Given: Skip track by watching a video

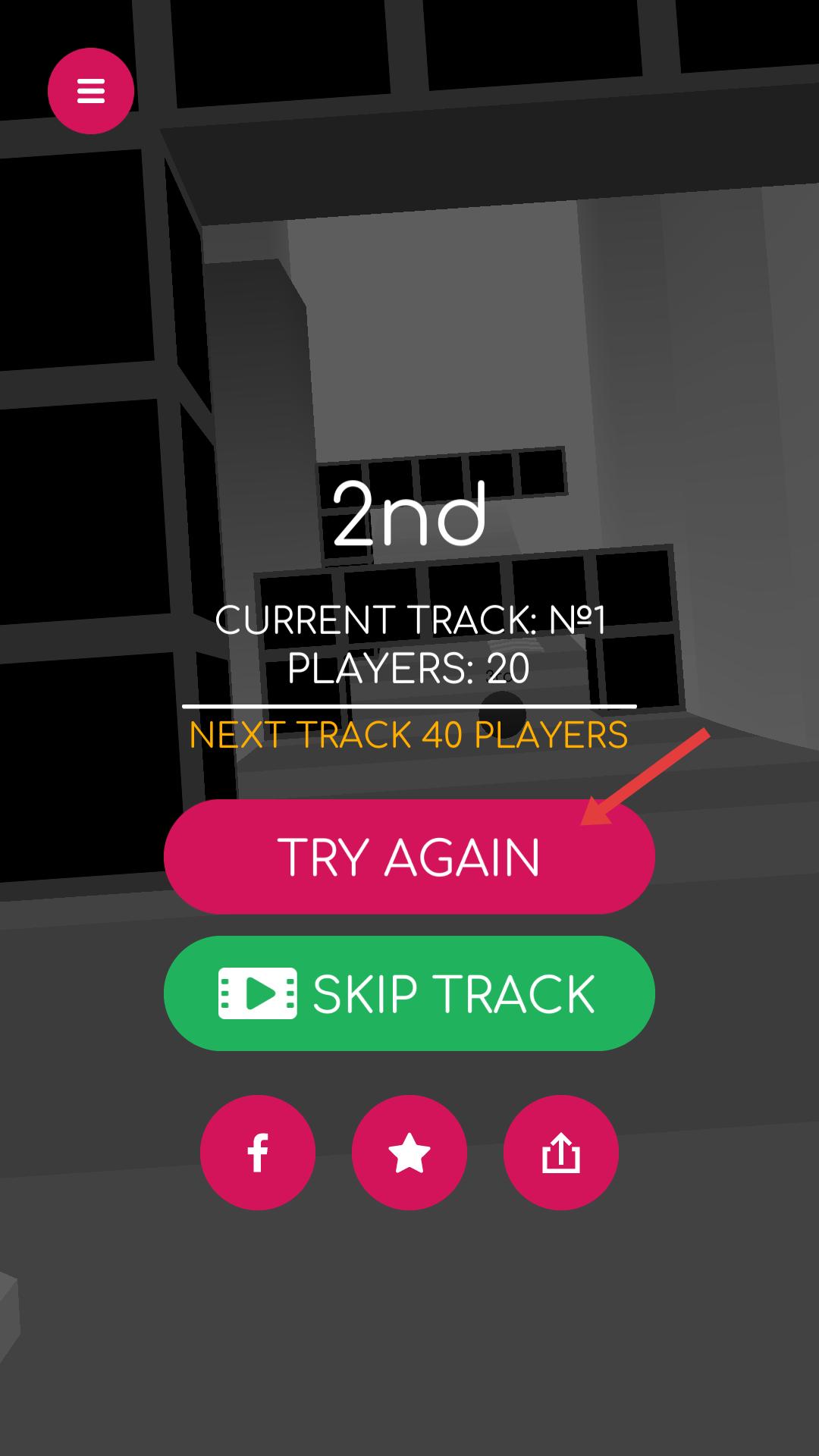Looking at the screenshot, I should [x=409, y=993].
